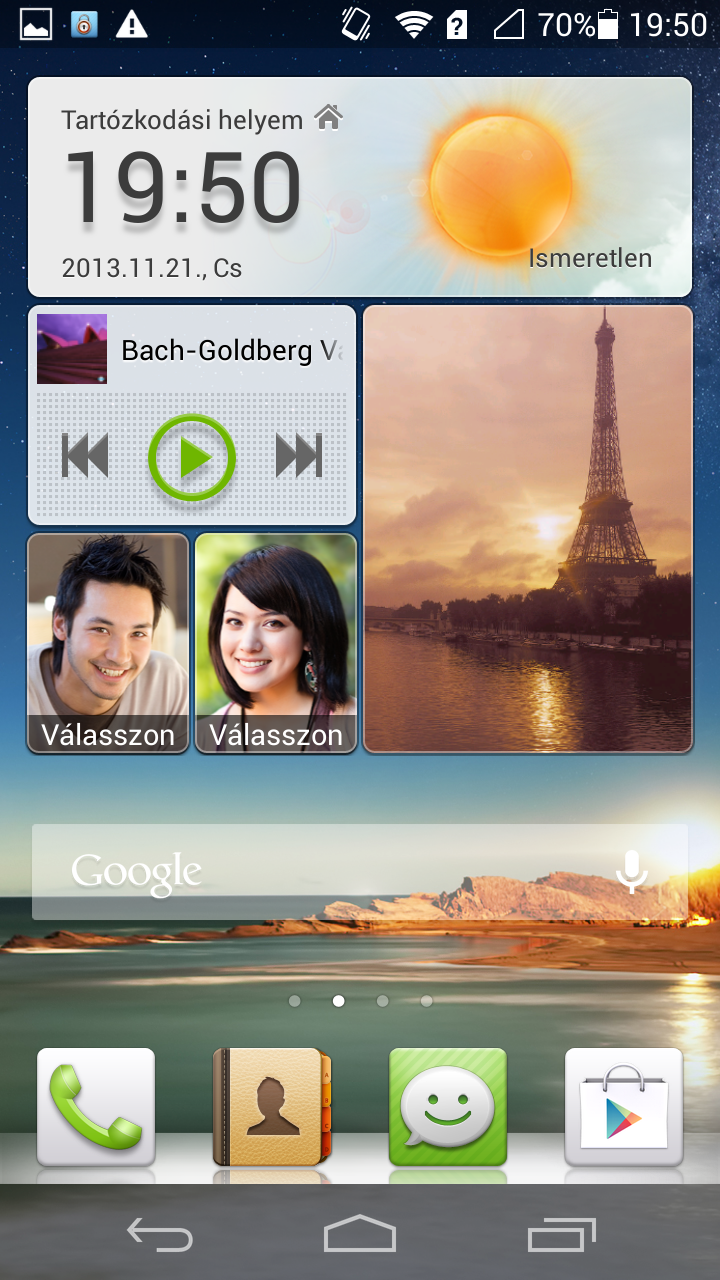Choose contact for the woman photo tile
The height and width of the screenshot is (1280, 720).
pos(276,643)
